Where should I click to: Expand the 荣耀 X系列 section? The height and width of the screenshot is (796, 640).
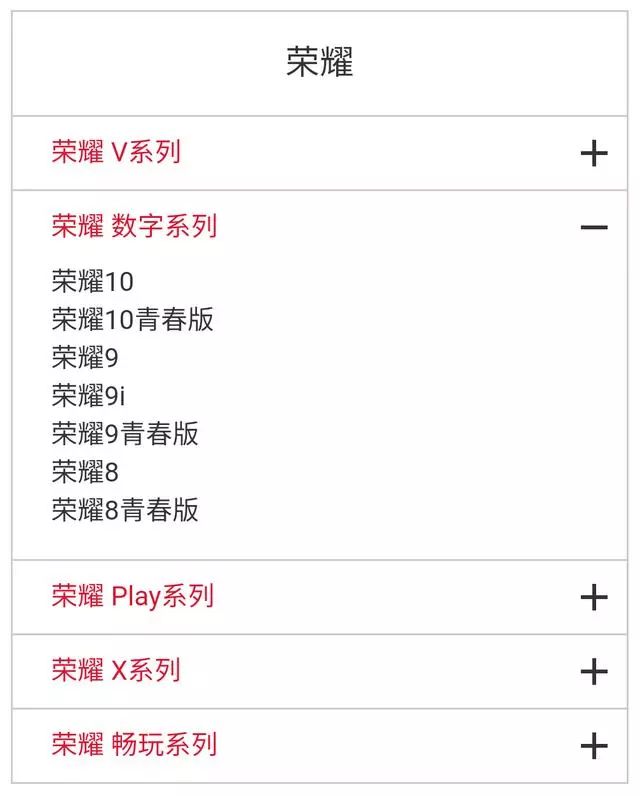pyautogui.click(x=593, y=671)
